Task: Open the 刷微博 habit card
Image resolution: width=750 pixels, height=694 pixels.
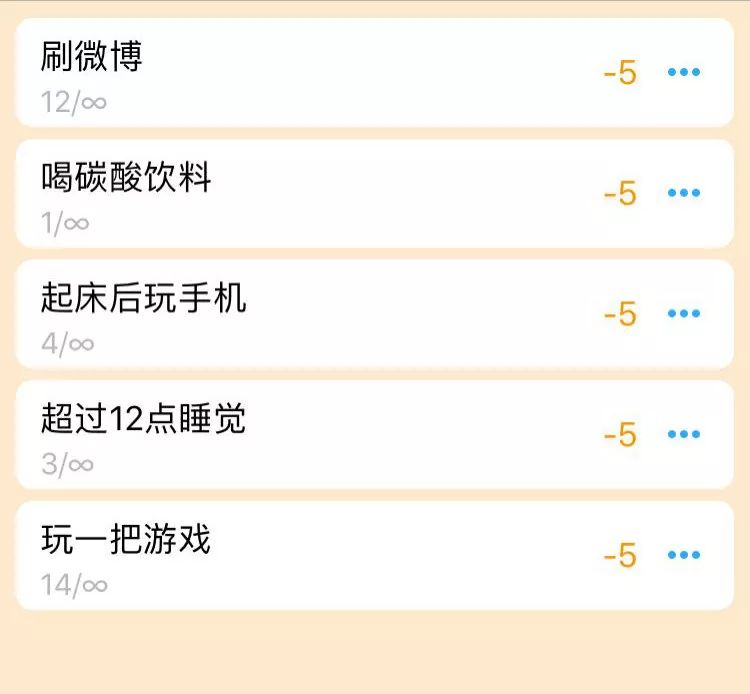Action: point(300,73)
